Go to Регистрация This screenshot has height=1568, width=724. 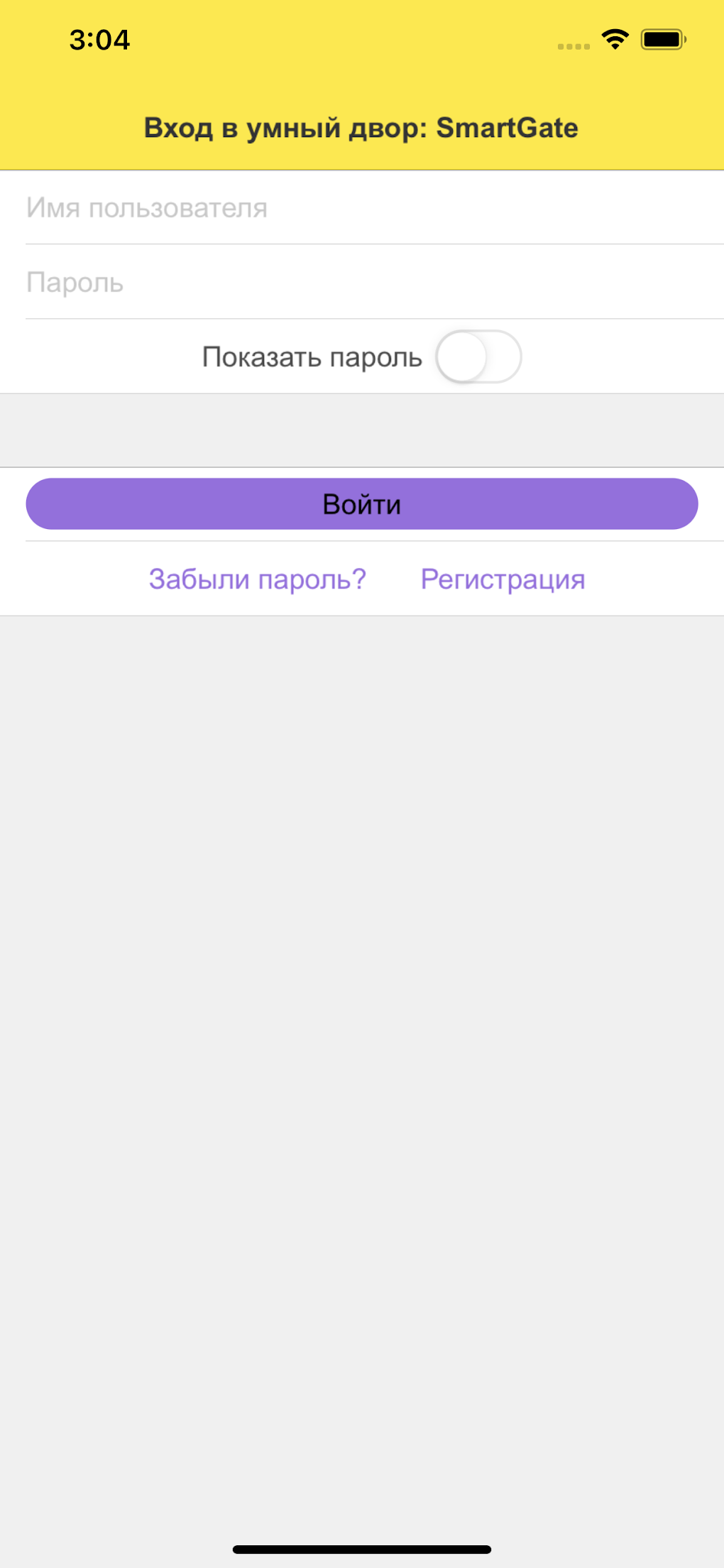coord(503,579)
